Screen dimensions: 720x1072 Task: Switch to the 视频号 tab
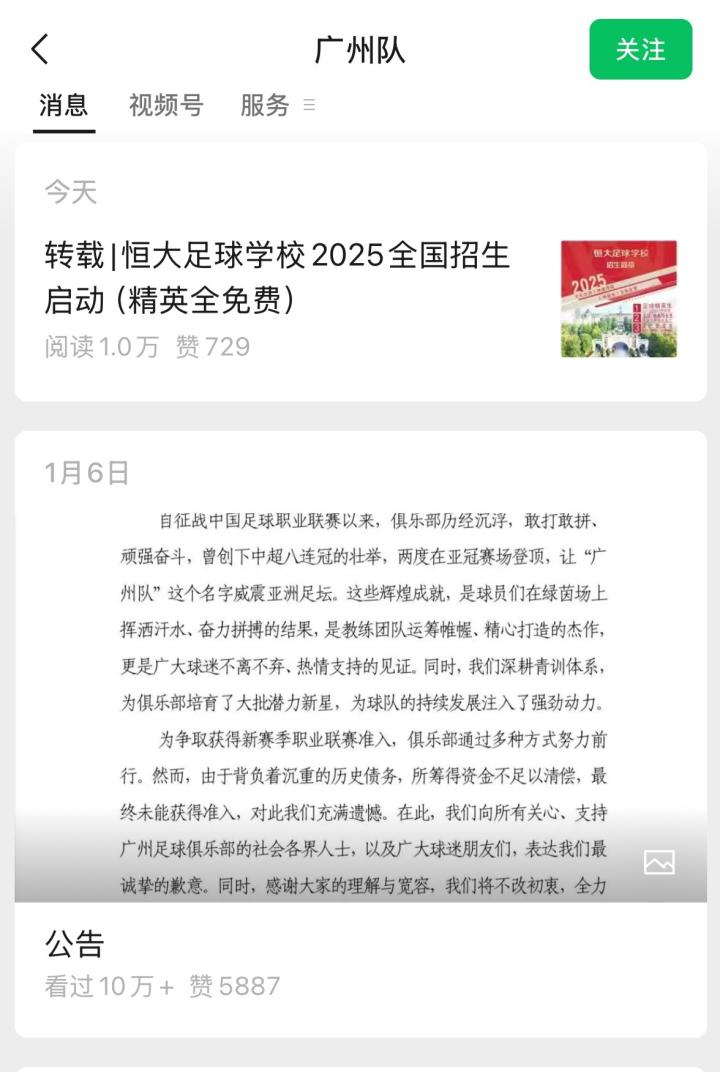[x=166, y=105]
